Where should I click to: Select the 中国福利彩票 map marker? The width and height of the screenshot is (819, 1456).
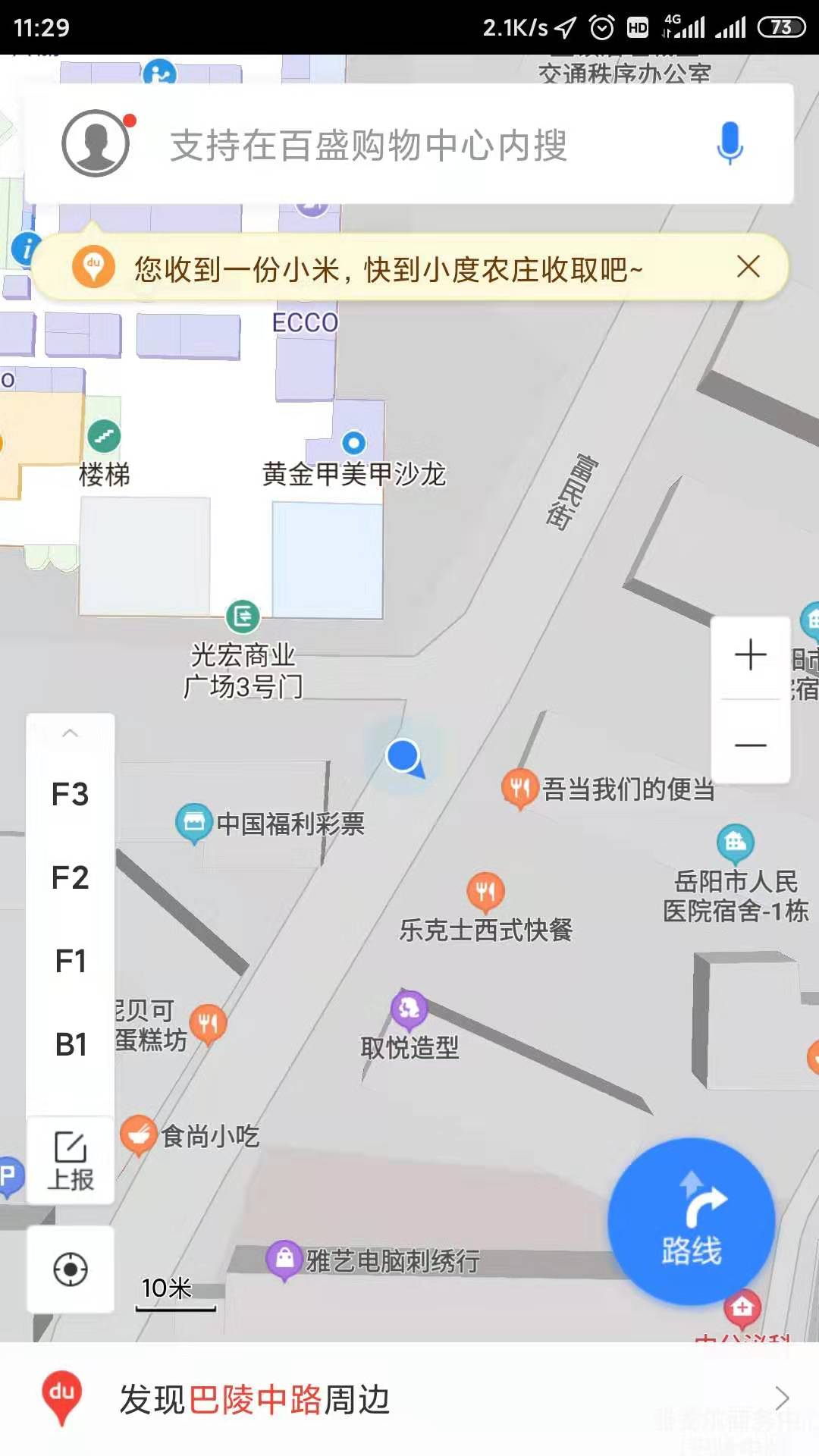tap(194, 822)
